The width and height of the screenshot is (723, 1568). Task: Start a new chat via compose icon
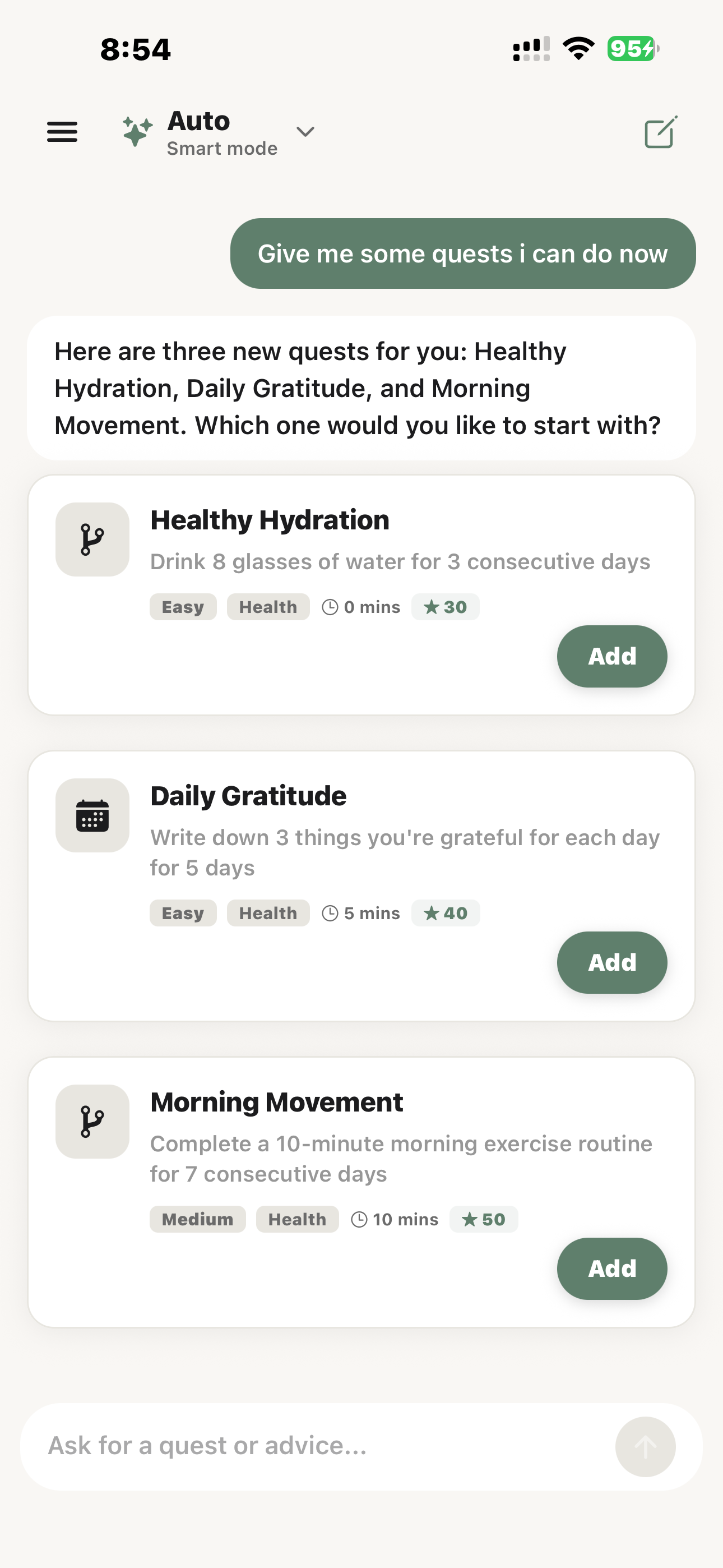coord(660,131)
